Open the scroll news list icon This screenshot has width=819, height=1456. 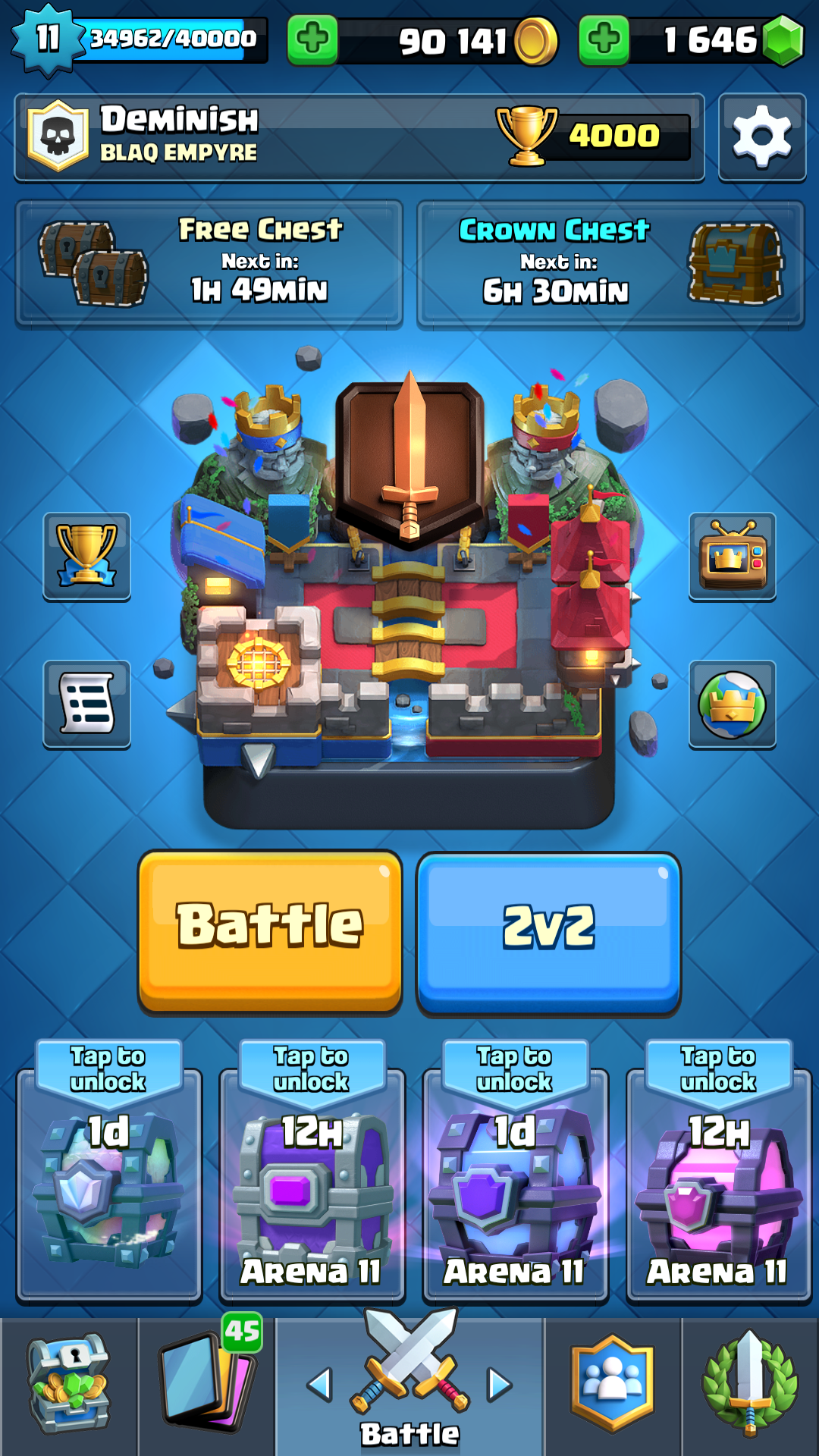tap(86, 704)
